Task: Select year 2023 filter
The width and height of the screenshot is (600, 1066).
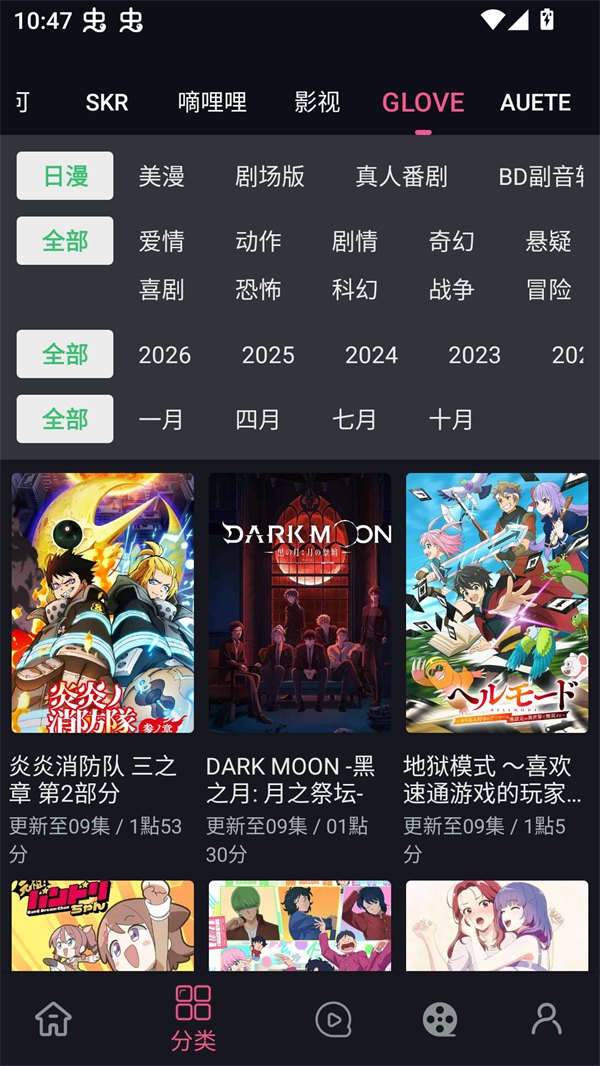Action: [474, 355]
